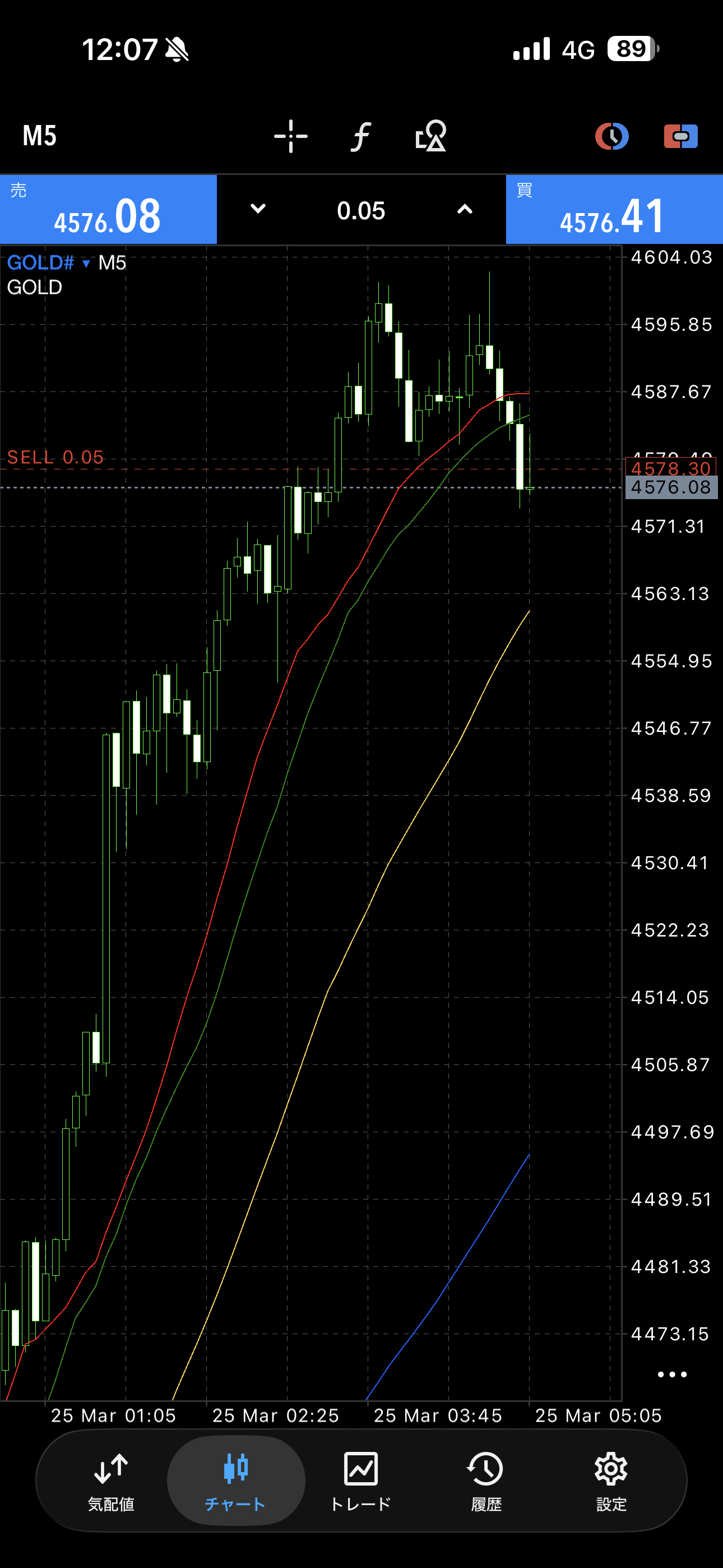Open the indicators function menu
The image size is (723, 1568).
[361, 136]
